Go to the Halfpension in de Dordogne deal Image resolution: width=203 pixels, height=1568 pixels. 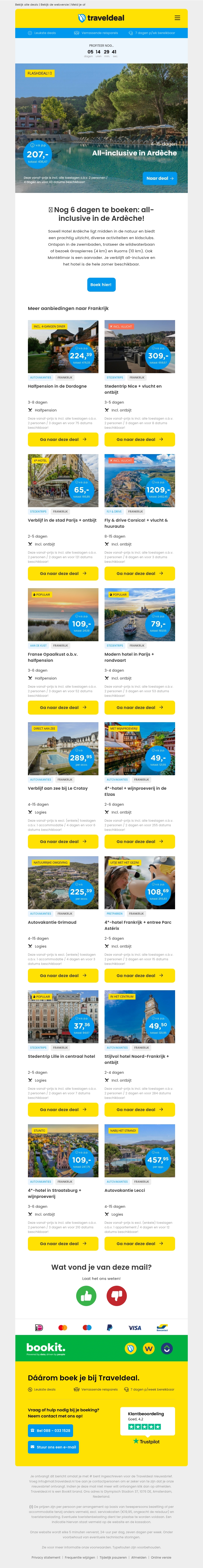pyautogui.click(x=63, y=439)
